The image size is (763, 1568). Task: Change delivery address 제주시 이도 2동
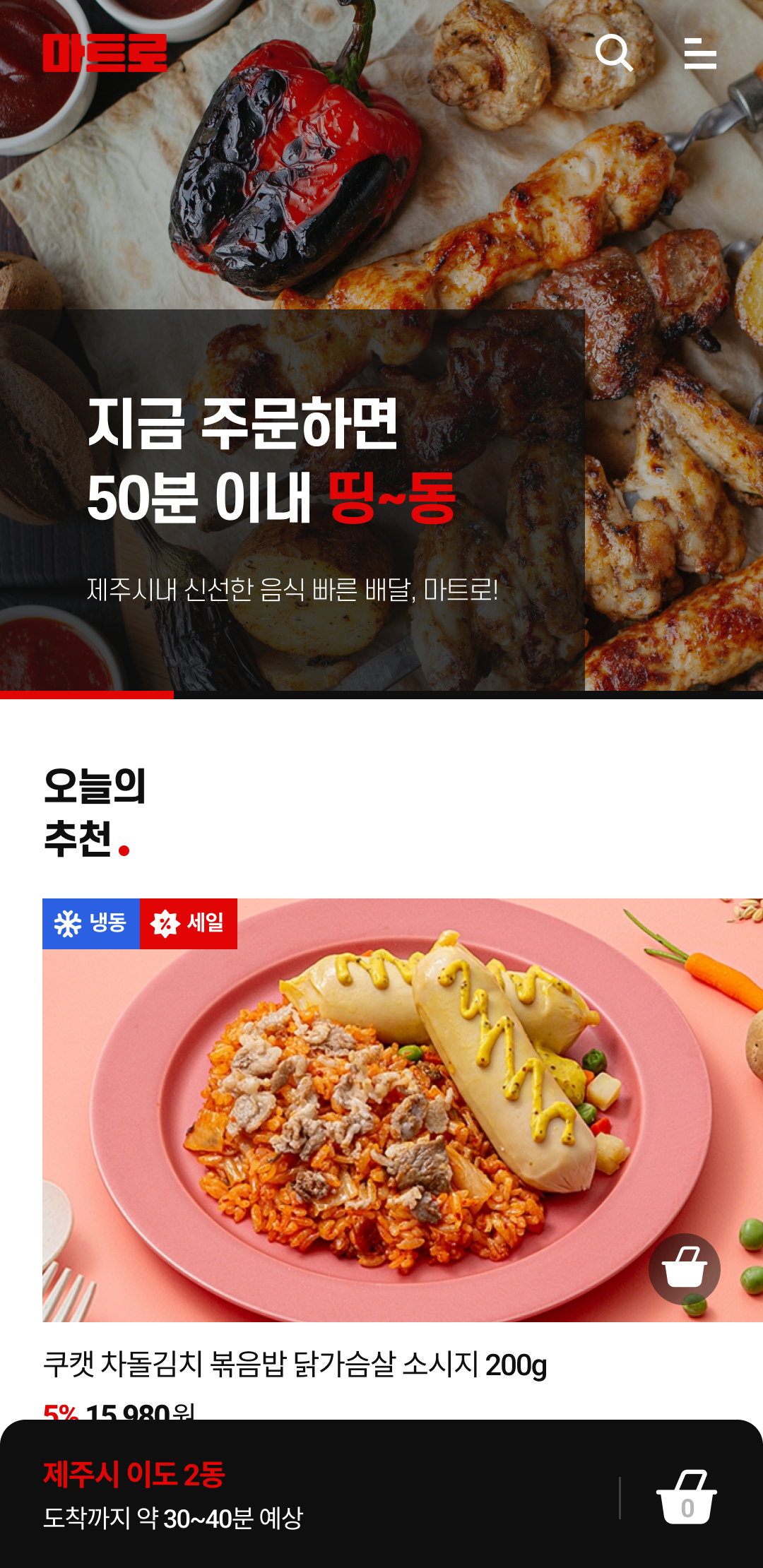[134, 1475]
